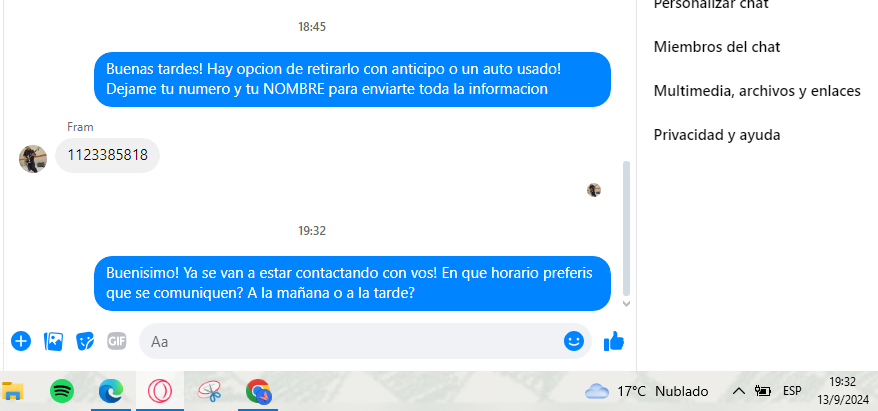Viewport: 878px width, 411px height.
Task: Attach a photo or file
Action: click(53, 341)
